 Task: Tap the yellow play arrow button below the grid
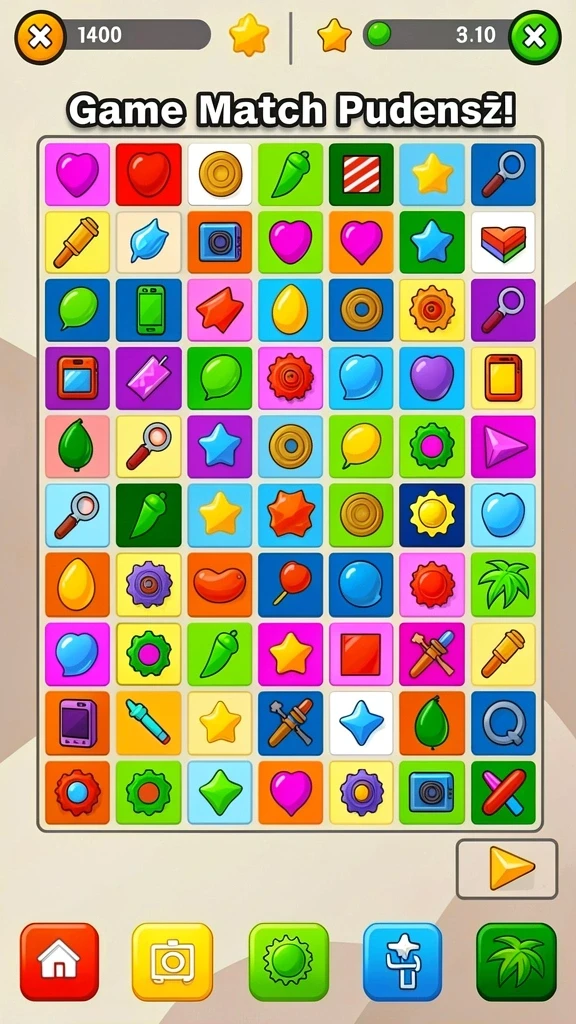507,869
